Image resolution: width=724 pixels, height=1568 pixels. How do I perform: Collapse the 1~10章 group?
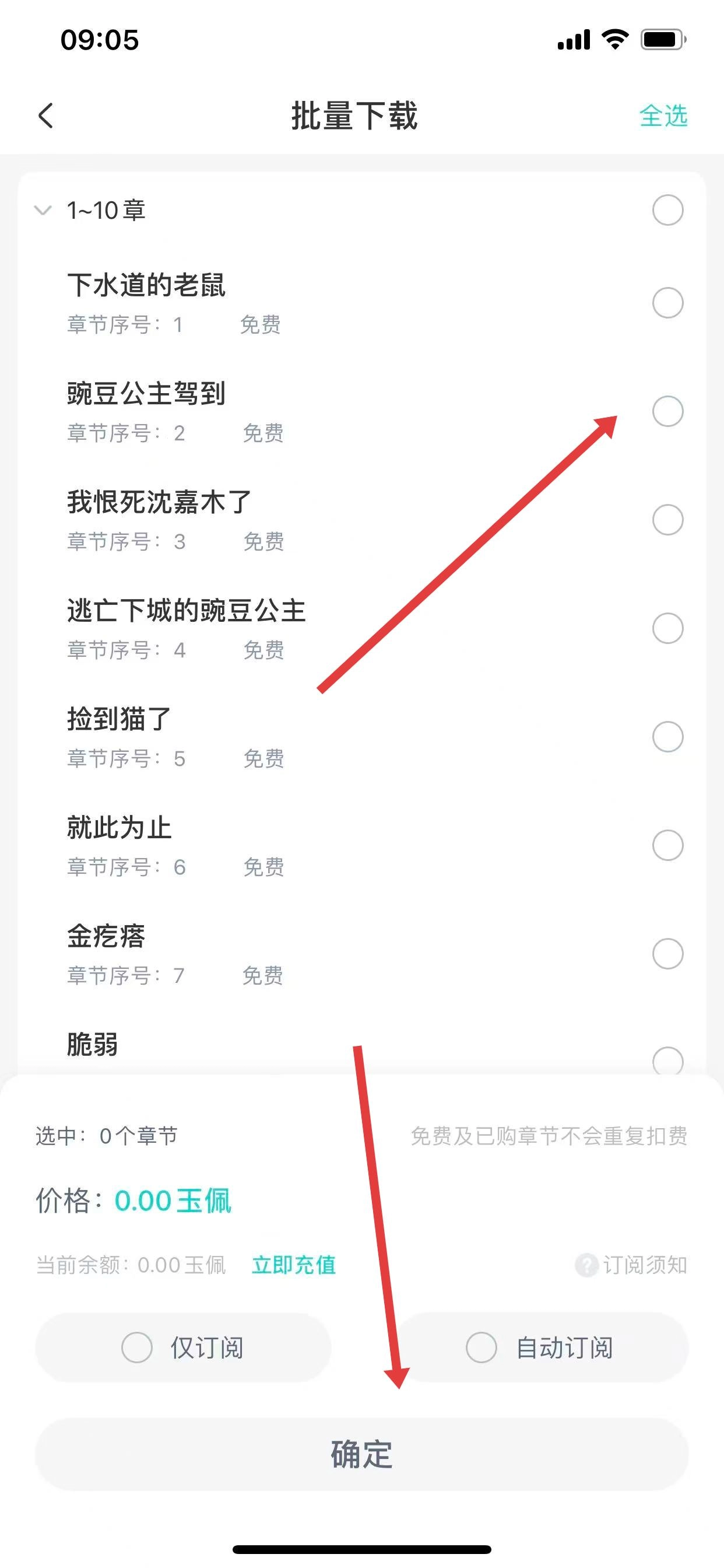tap(43, 211)
